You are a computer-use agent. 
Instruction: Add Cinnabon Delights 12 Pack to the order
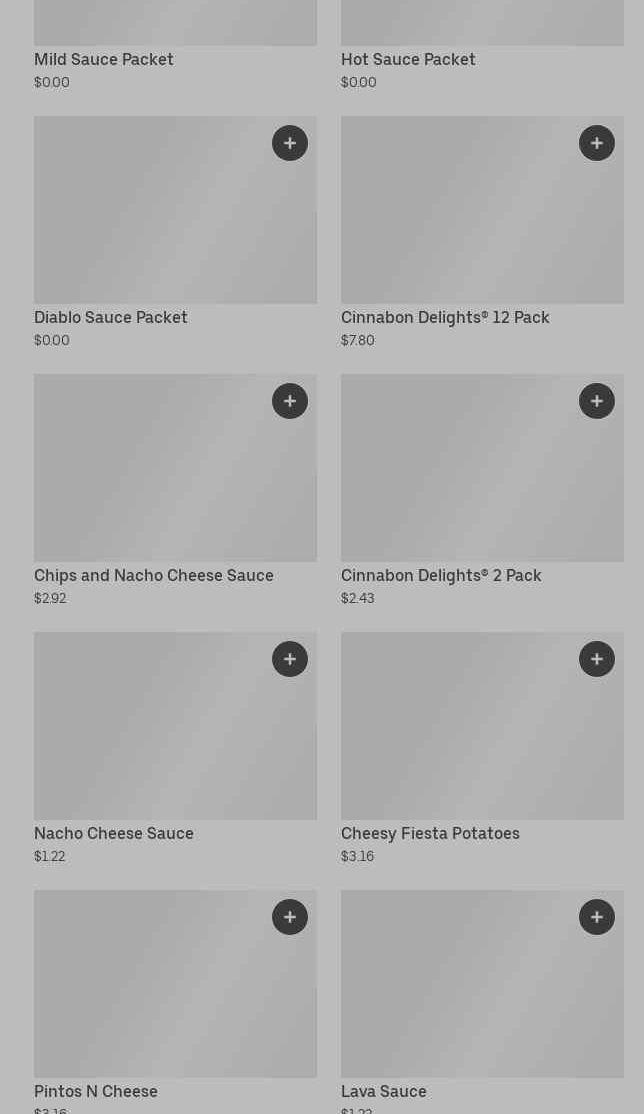597,143
